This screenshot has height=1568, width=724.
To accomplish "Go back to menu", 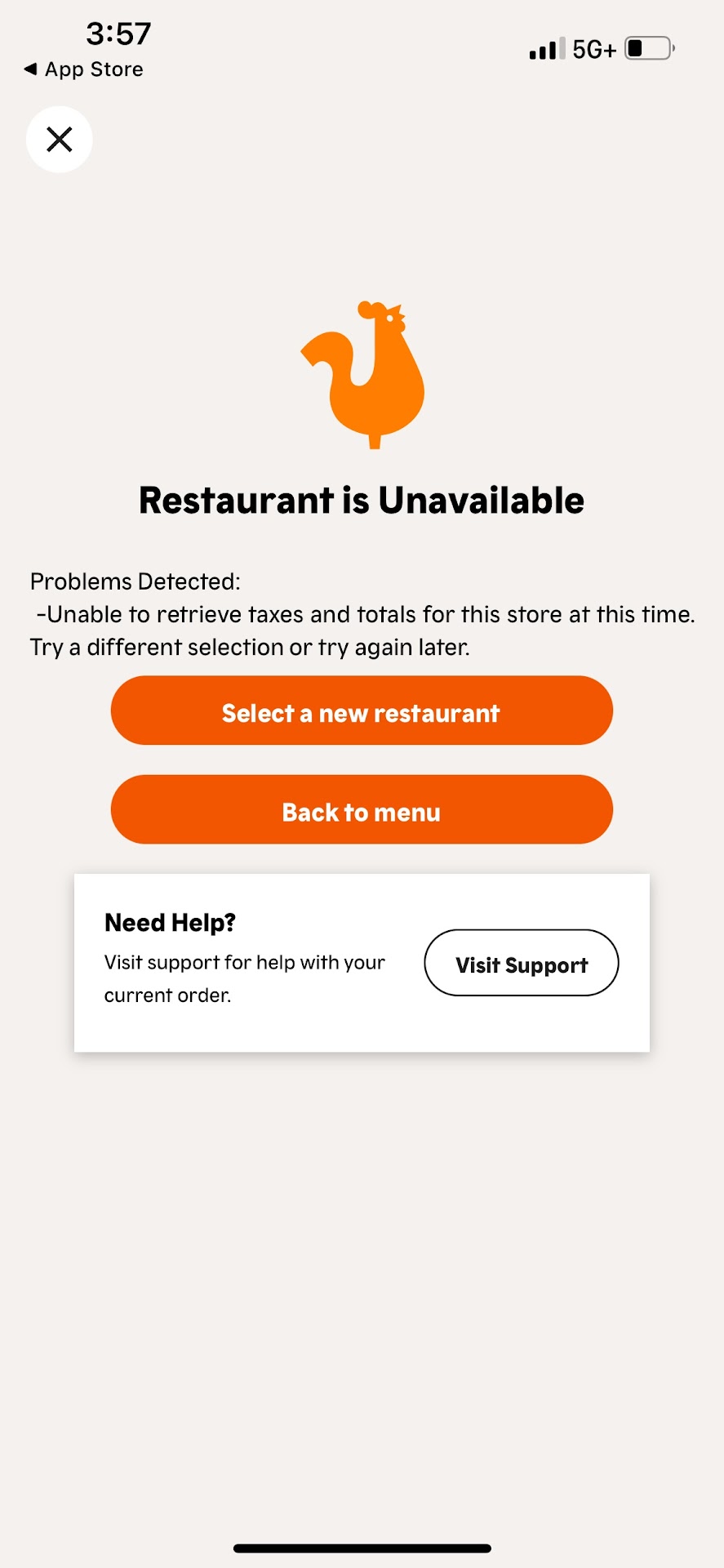I will coord(362,810).
